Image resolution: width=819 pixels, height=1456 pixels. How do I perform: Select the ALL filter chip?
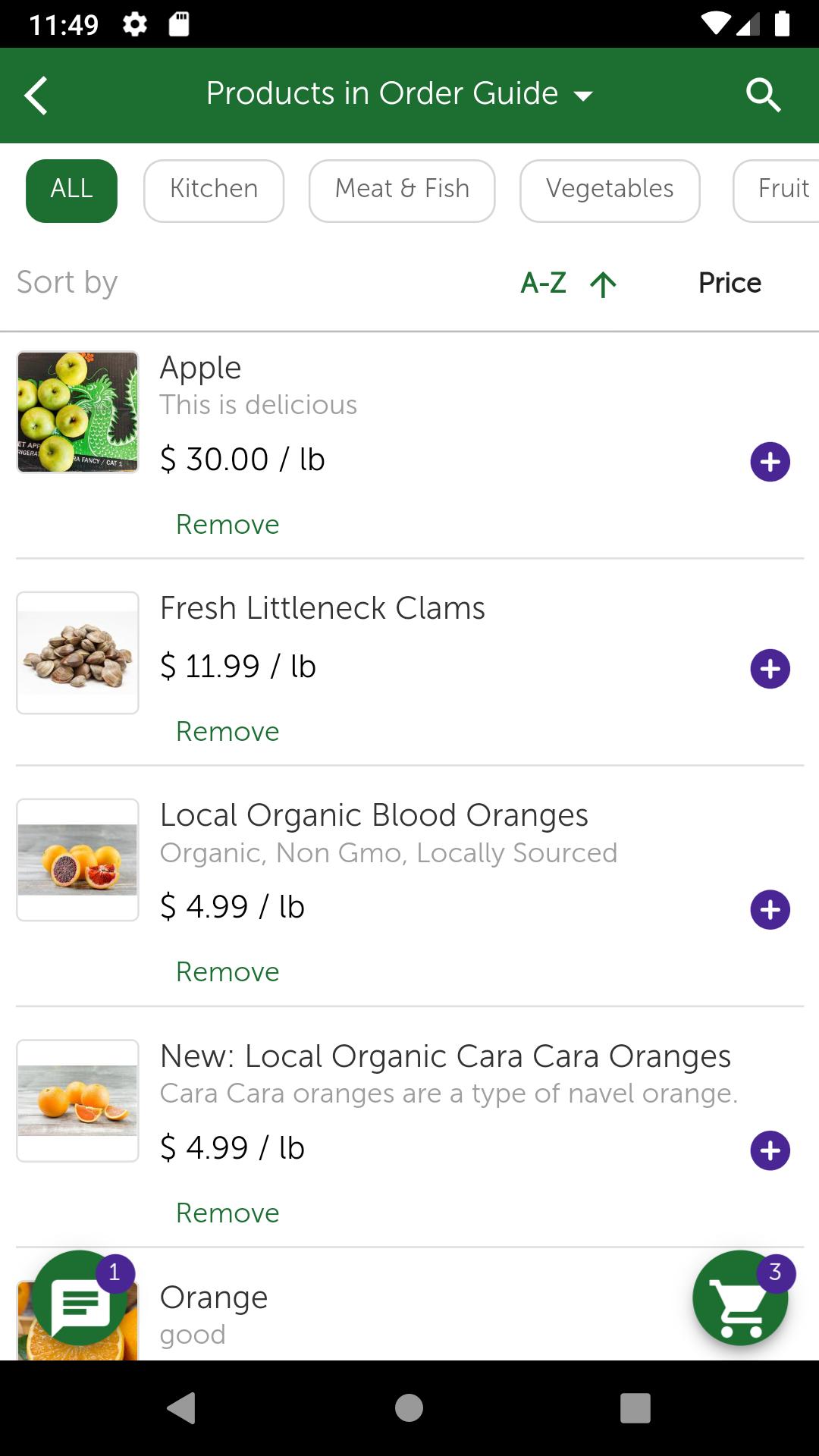71,190
